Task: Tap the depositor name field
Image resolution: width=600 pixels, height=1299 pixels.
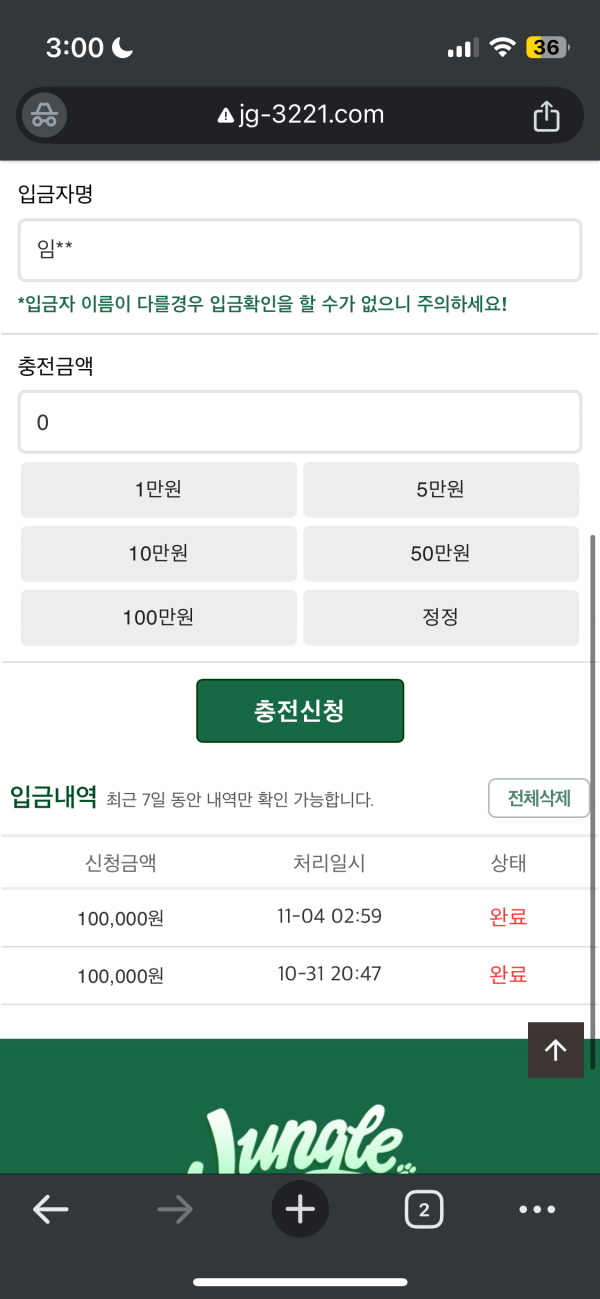Action: tap(300, 250)
